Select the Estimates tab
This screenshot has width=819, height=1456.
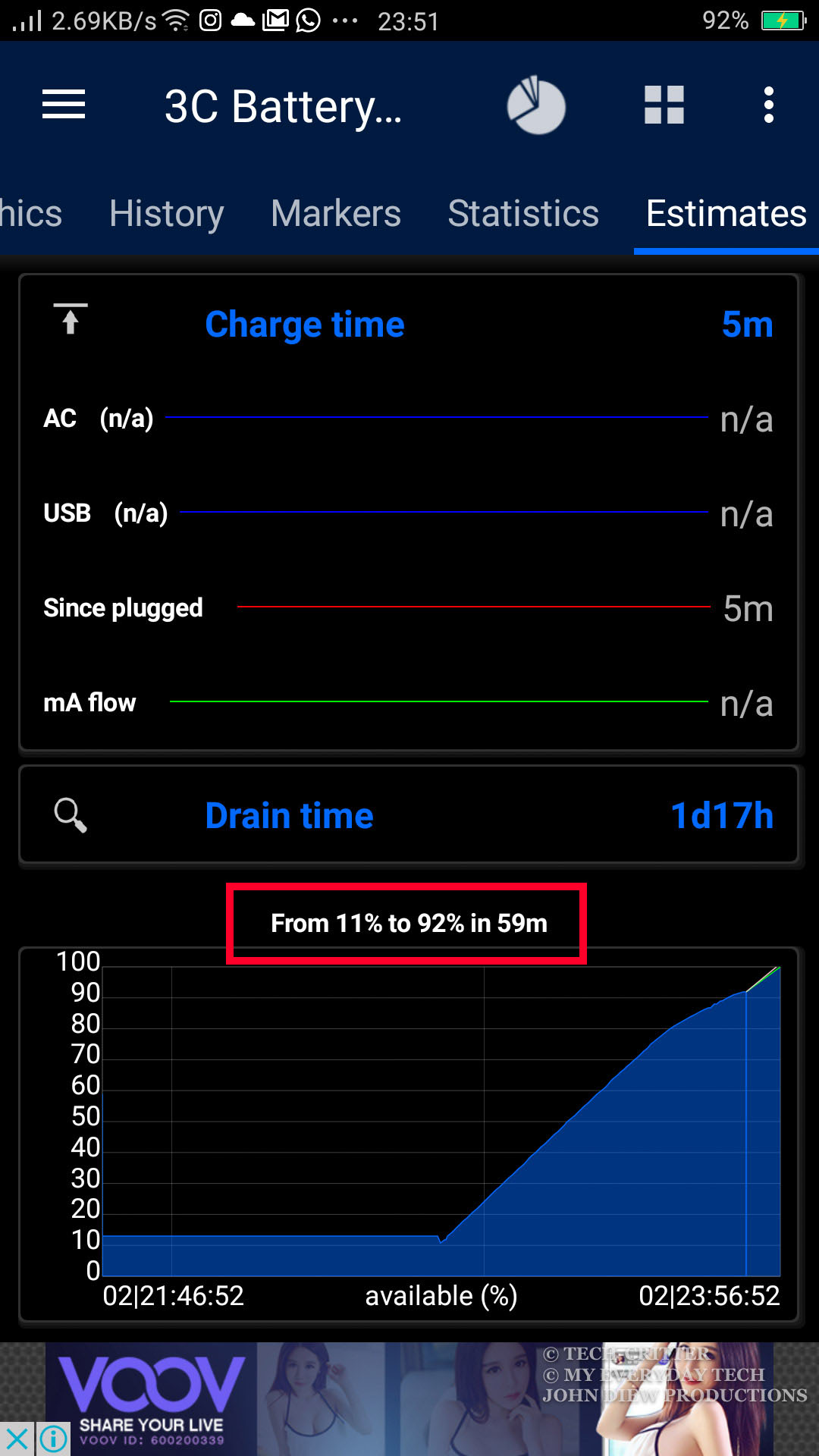(726, 213)
